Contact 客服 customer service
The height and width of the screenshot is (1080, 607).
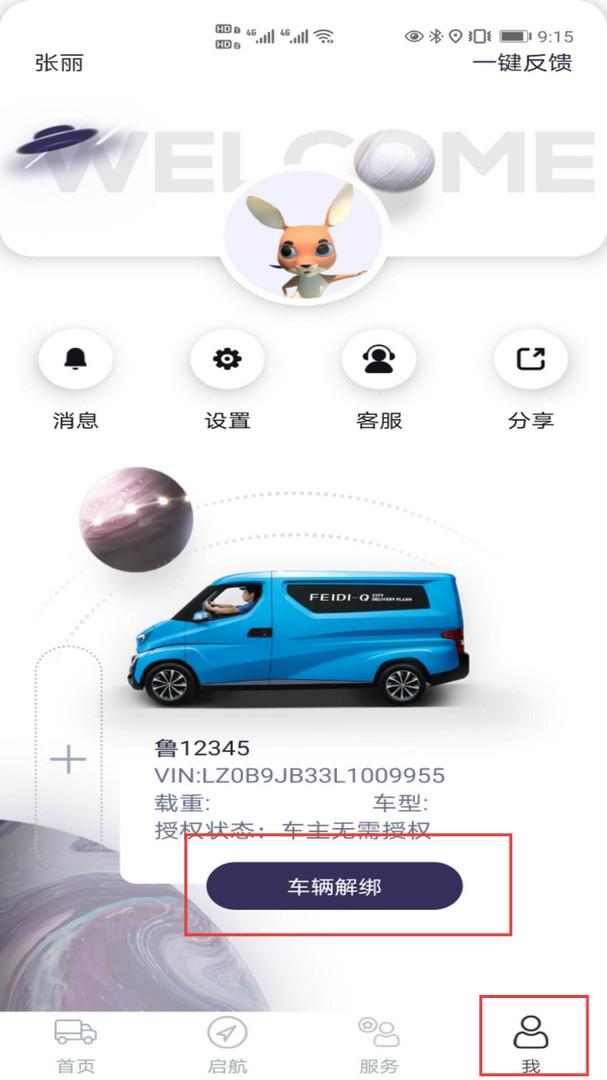[x=379, y=360]
